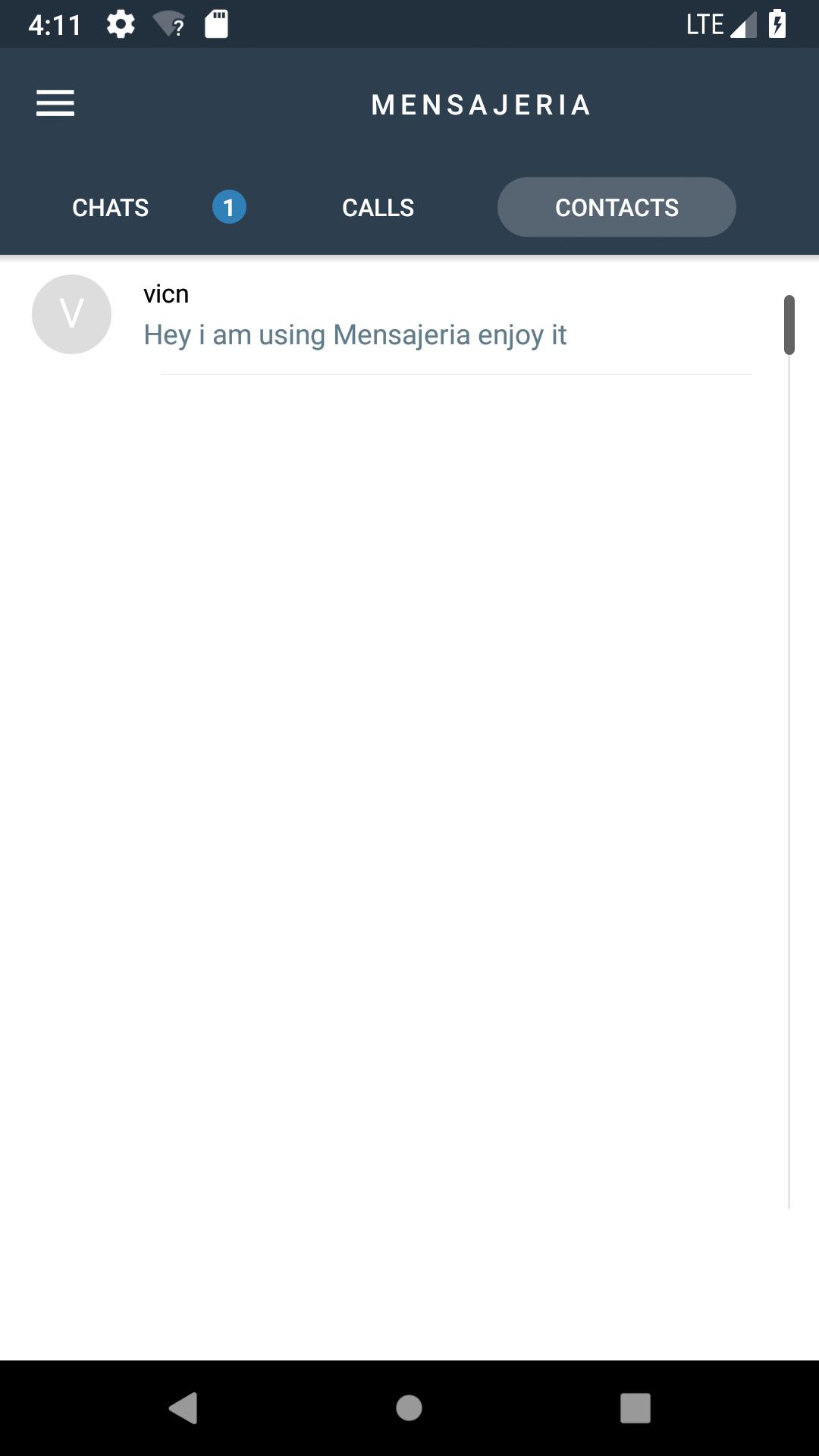Switch to the Calls tab
Viewport: 819px width, 1456px height.
pyautogui.click(x=378, y=207)
